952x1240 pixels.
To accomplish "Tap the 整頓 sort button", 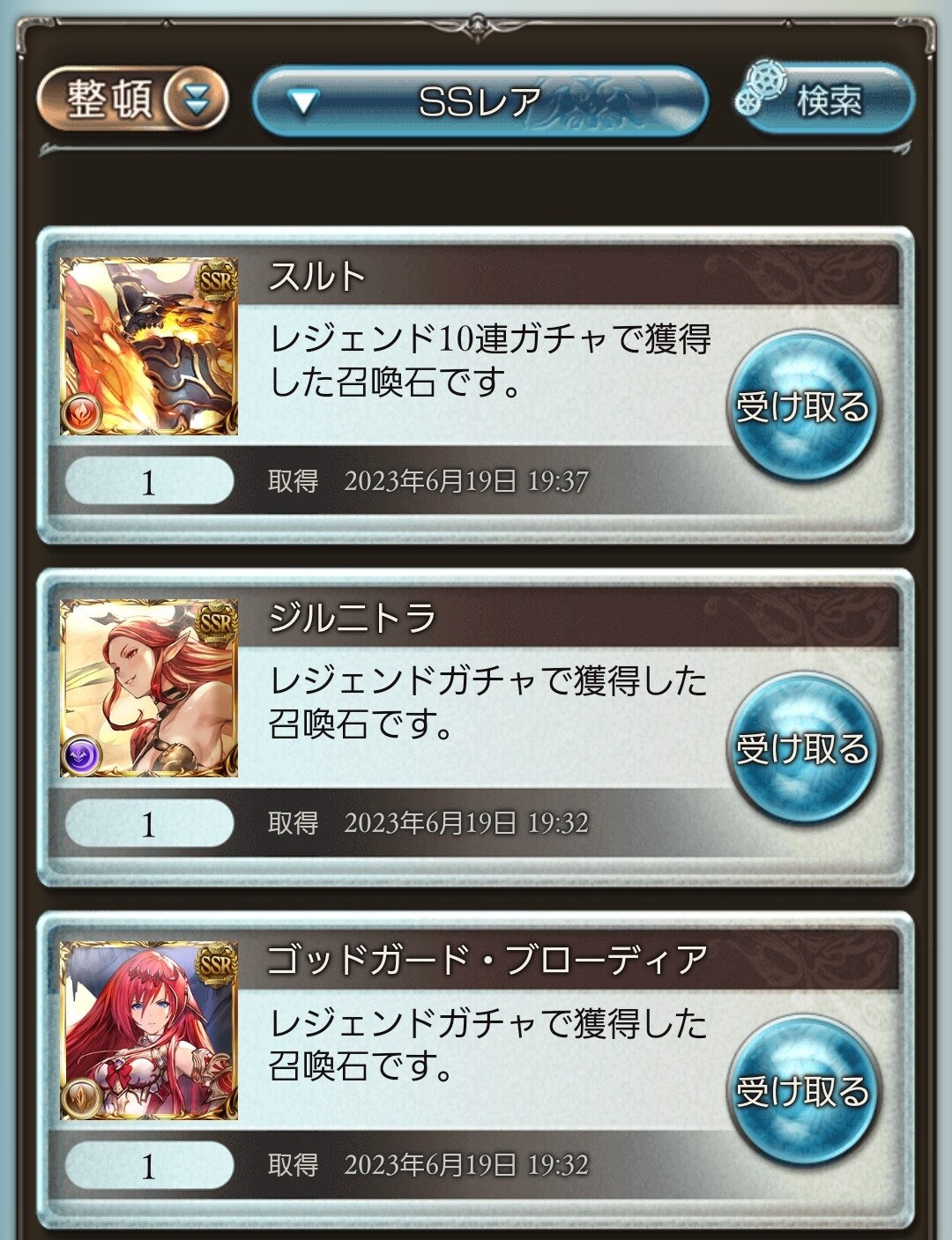I will 132,99.
